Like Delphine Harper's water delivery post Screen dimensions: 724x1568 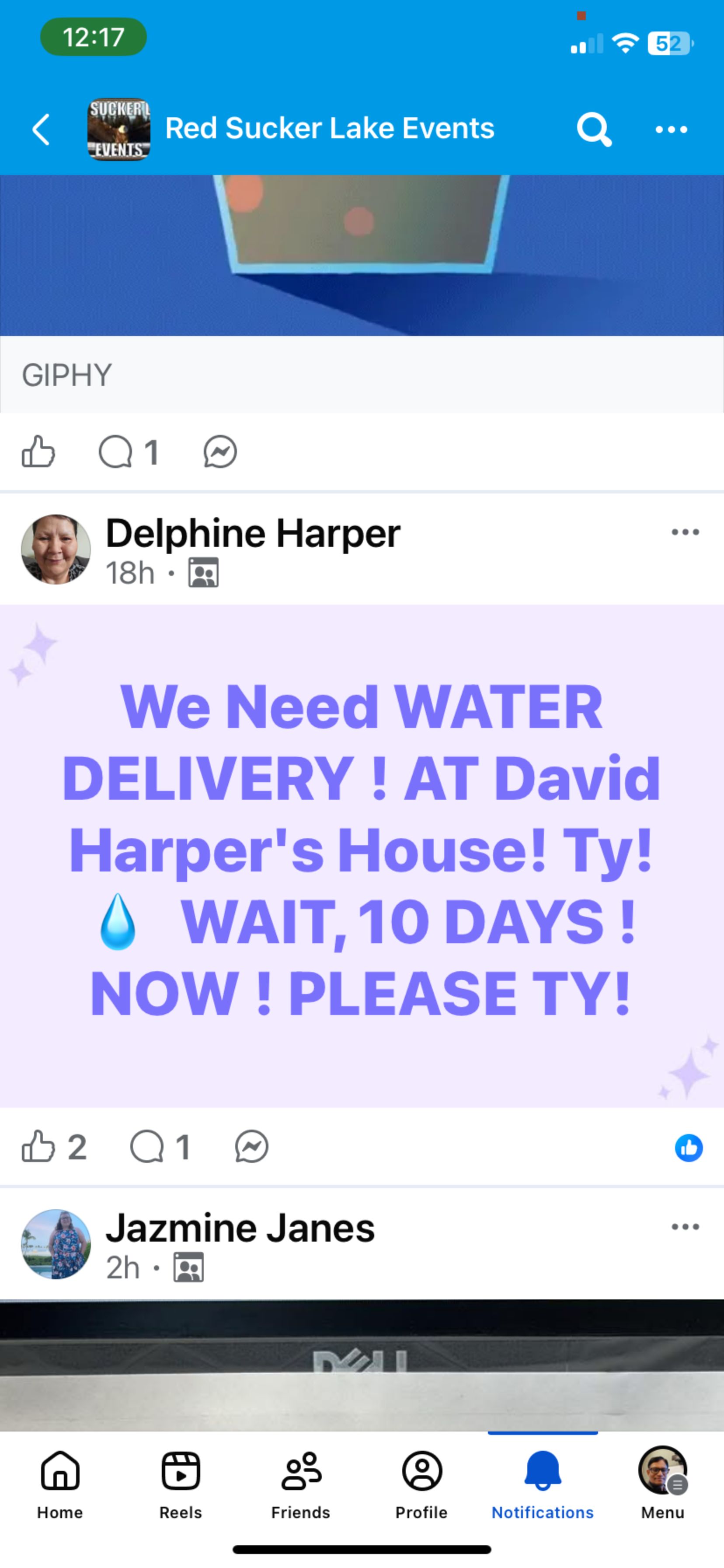(38, 1147)
